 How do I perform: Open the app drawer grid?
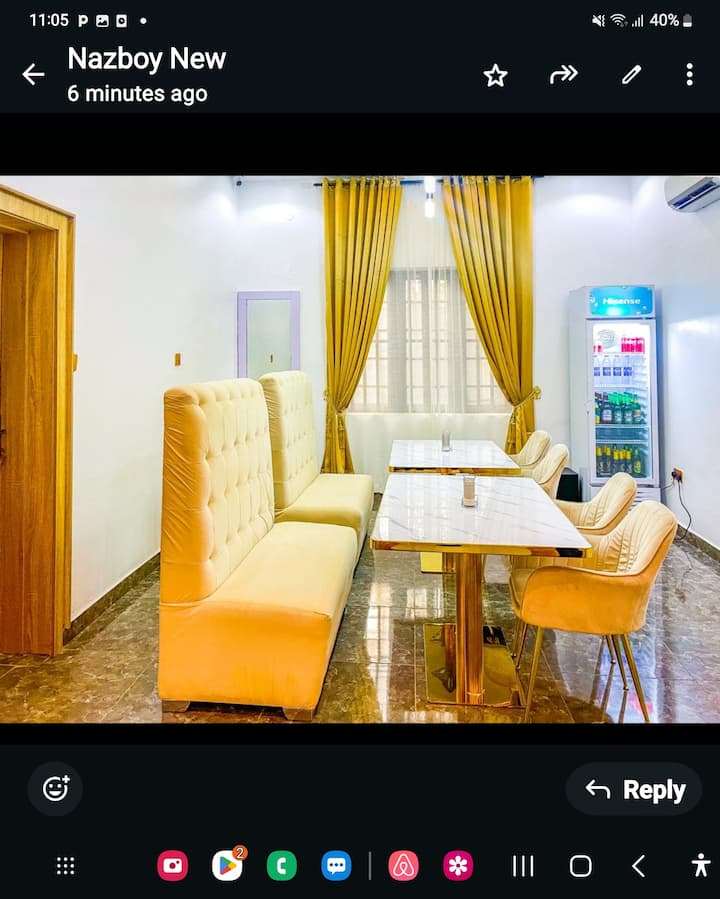coord(65,866)
